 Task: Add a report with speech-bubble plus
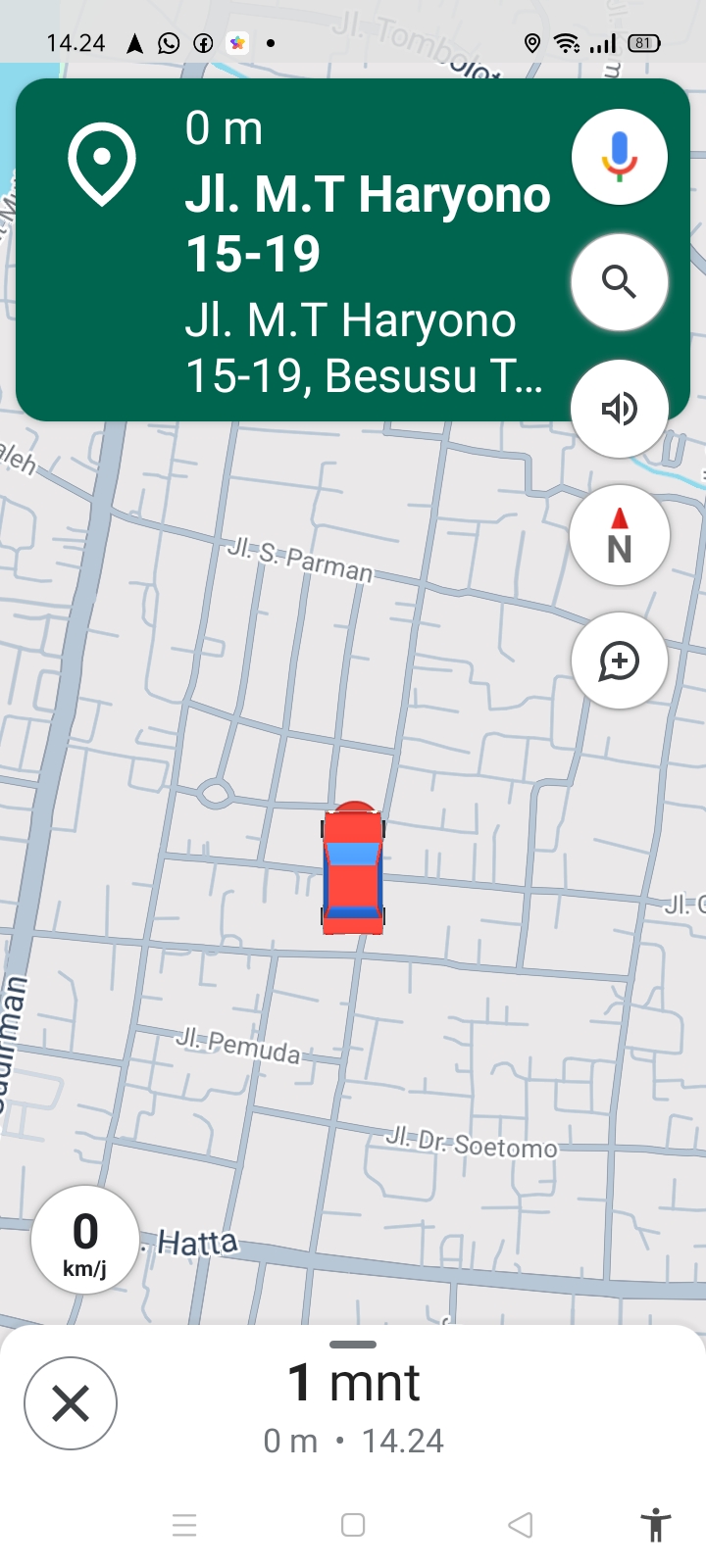[x=620, y=661]
